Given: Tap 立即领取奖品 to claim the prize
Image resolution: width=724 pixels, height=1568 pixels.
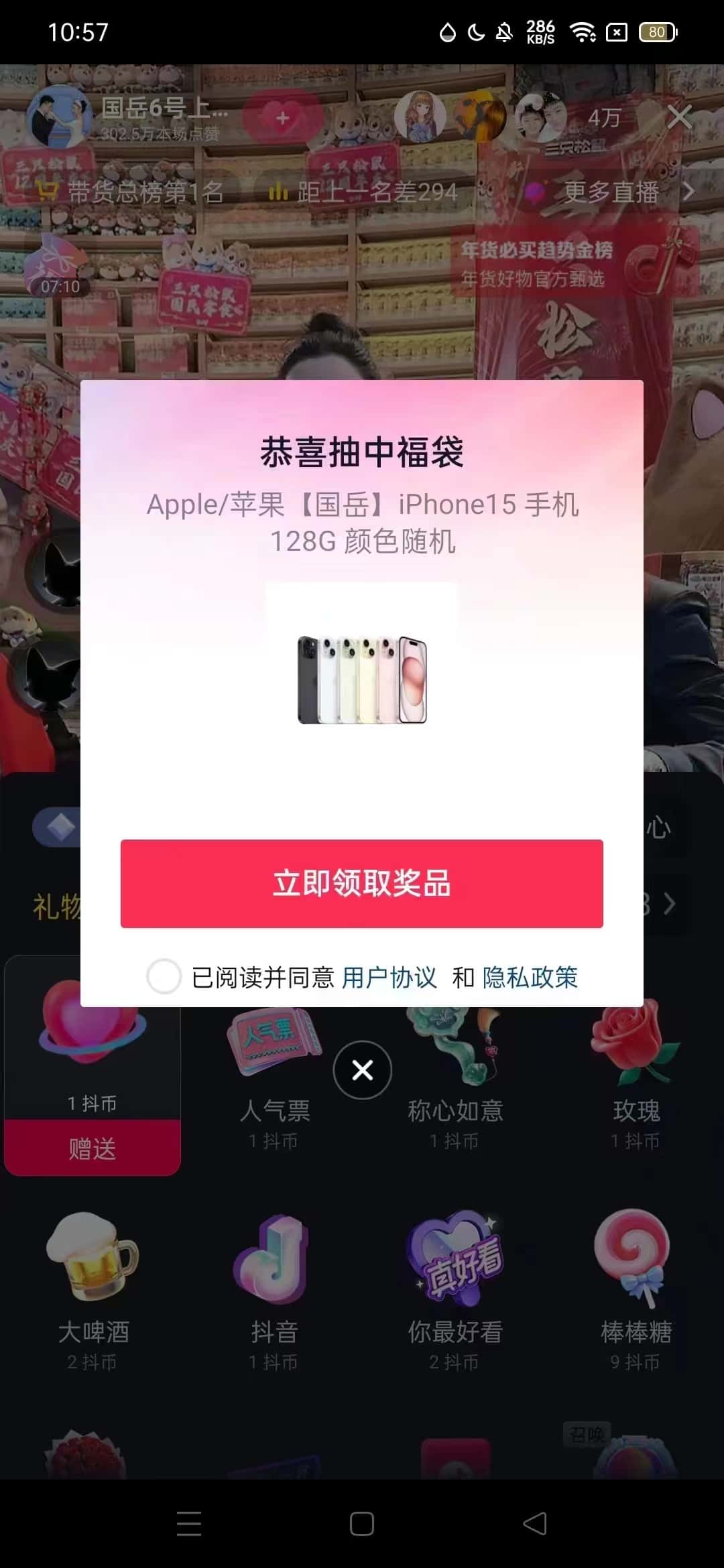Looking at the screenshot, I should coord(362,883).
